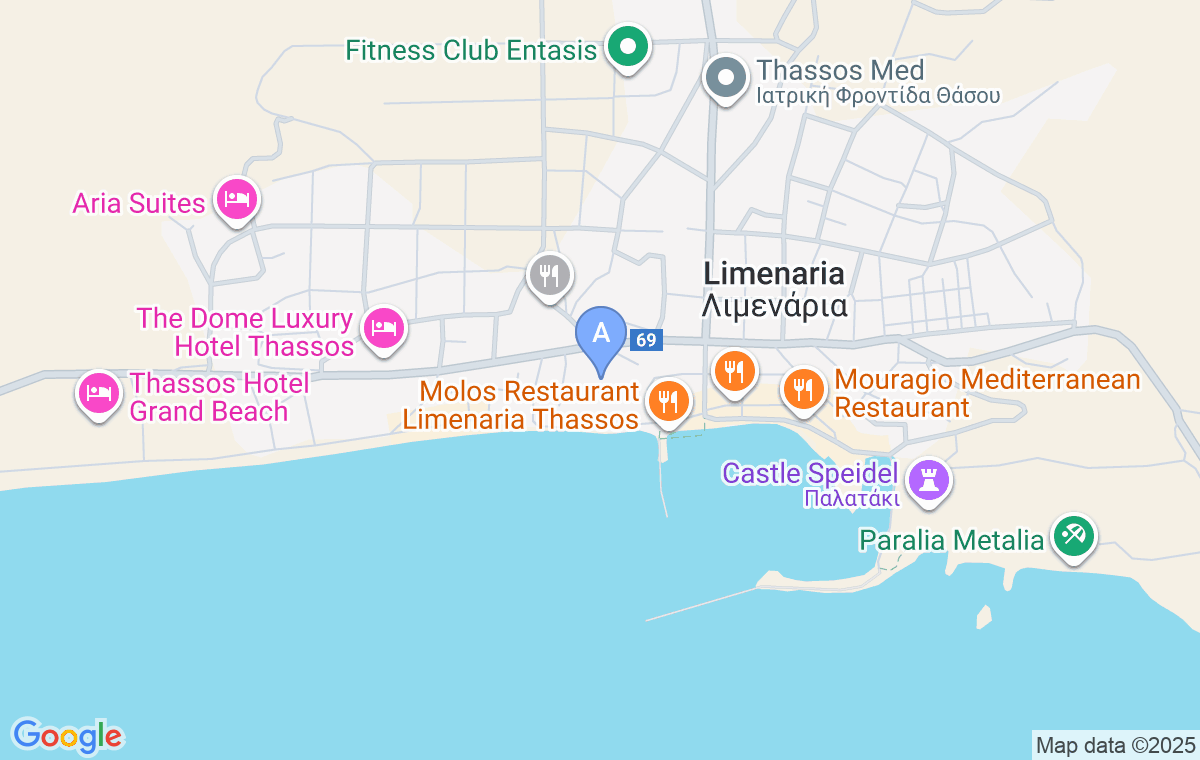Tap the unlabeled orange restaurant pin left of Mouragio
1200x760 pixels.
734,372
